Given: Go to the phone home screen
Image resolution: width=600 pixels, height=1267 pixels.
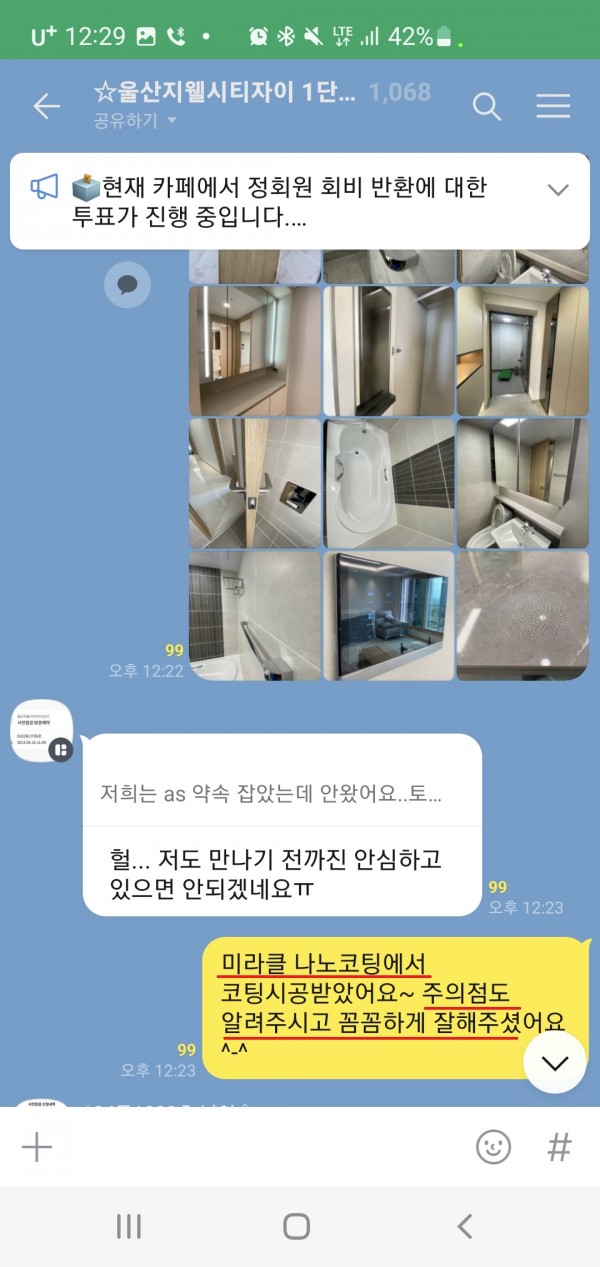Looking at the screenshot, I should point(297,1226).
